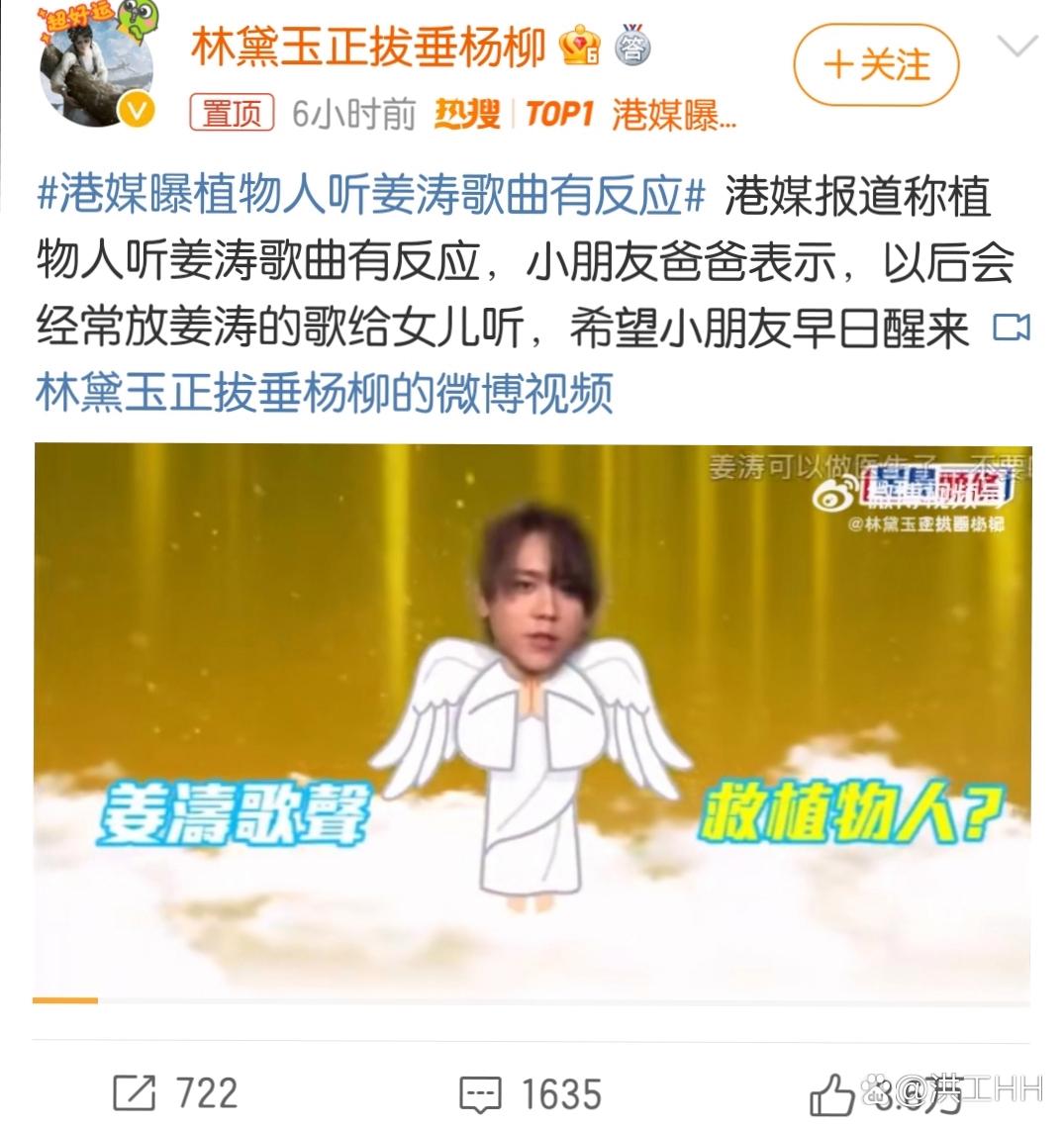Open 林黛玉正拔垂杨柳's profile avatar

tap(96, 67)
